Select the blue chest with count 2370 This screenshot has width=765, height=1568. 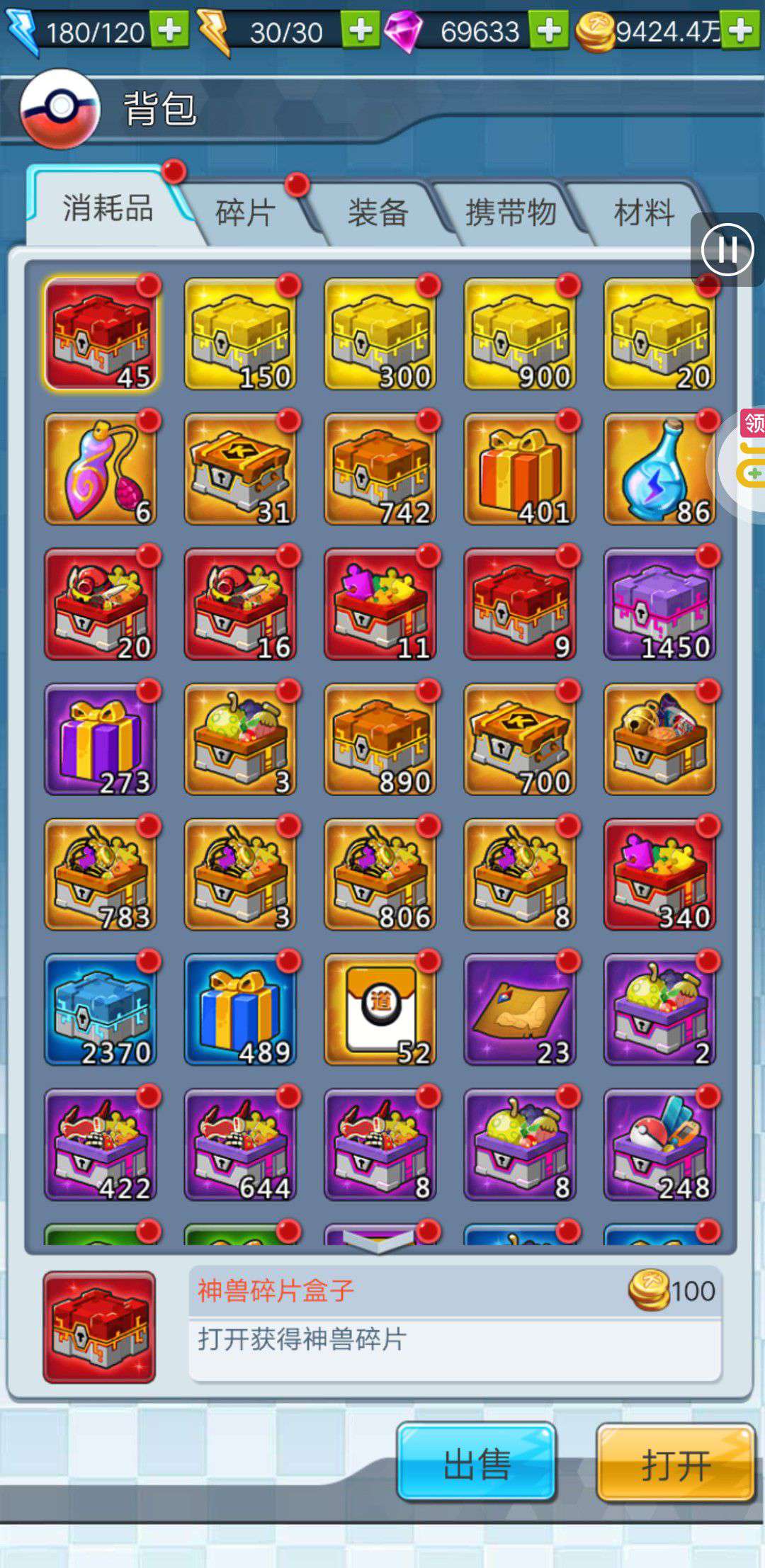point(101,1009)
